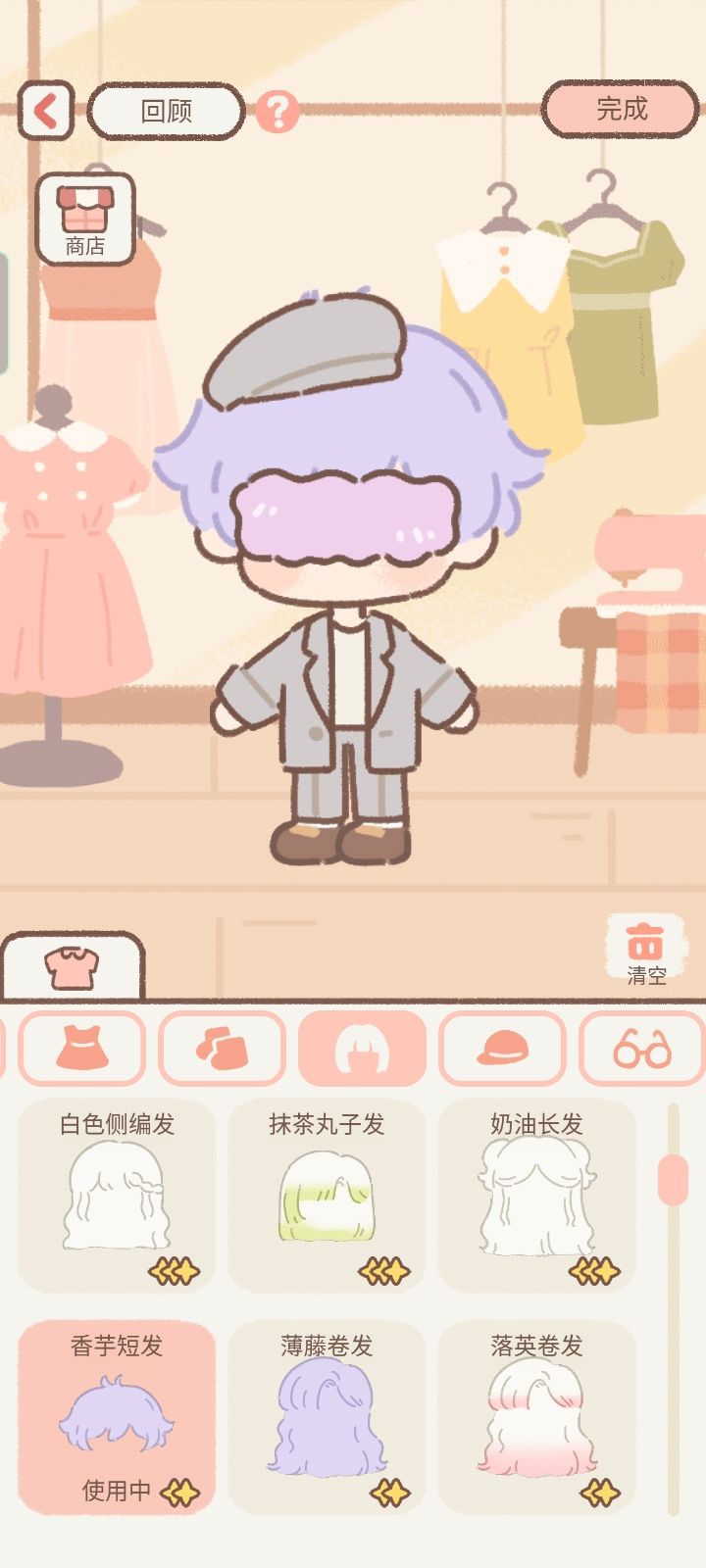The image size is (706, 1568).
Task: Click the back arrow in top left
Action: [45, 110]
